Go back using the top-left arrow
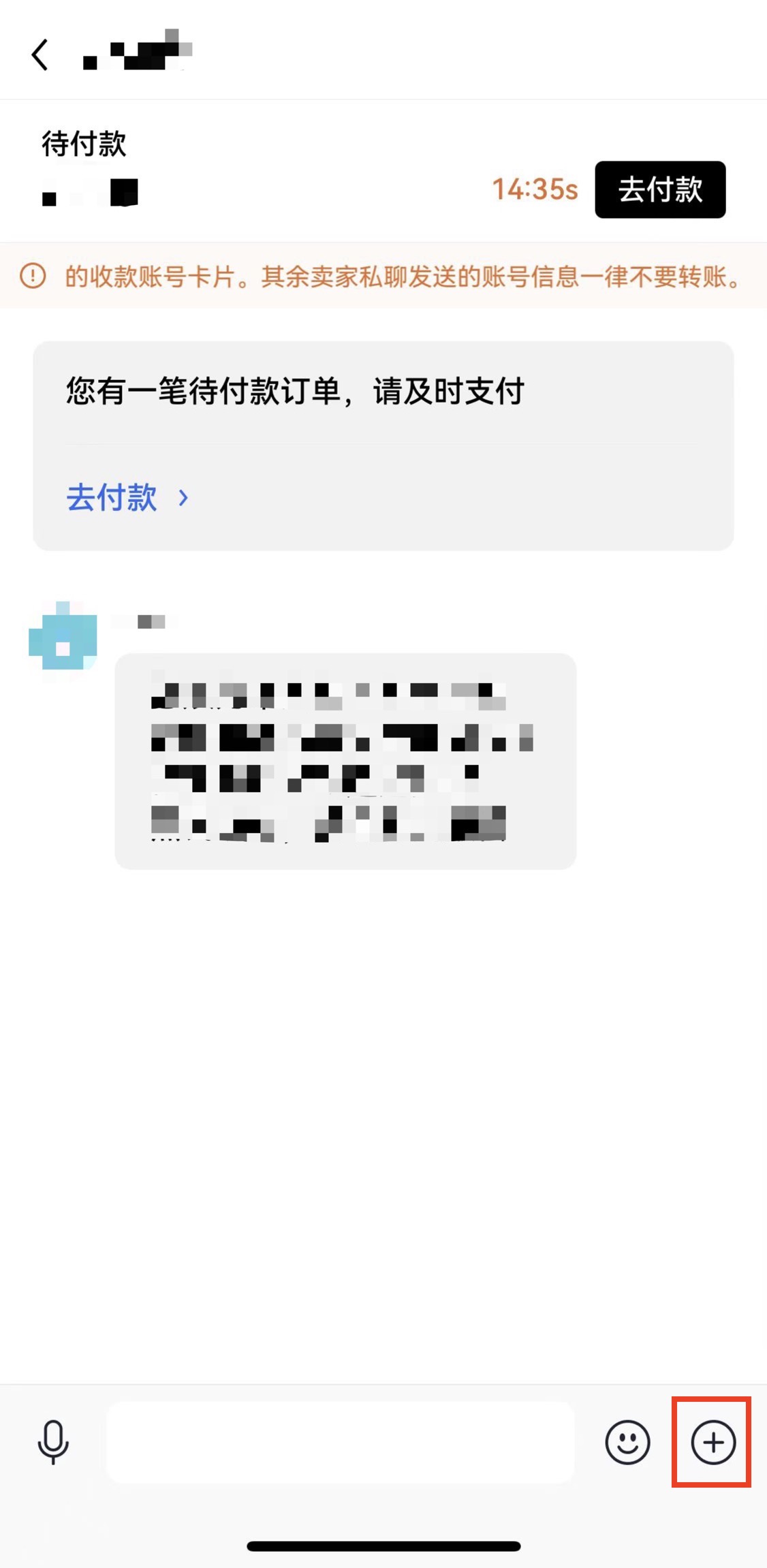This screenshot has height=1568, width=767. pyautogui.click(x=40, y=54)
